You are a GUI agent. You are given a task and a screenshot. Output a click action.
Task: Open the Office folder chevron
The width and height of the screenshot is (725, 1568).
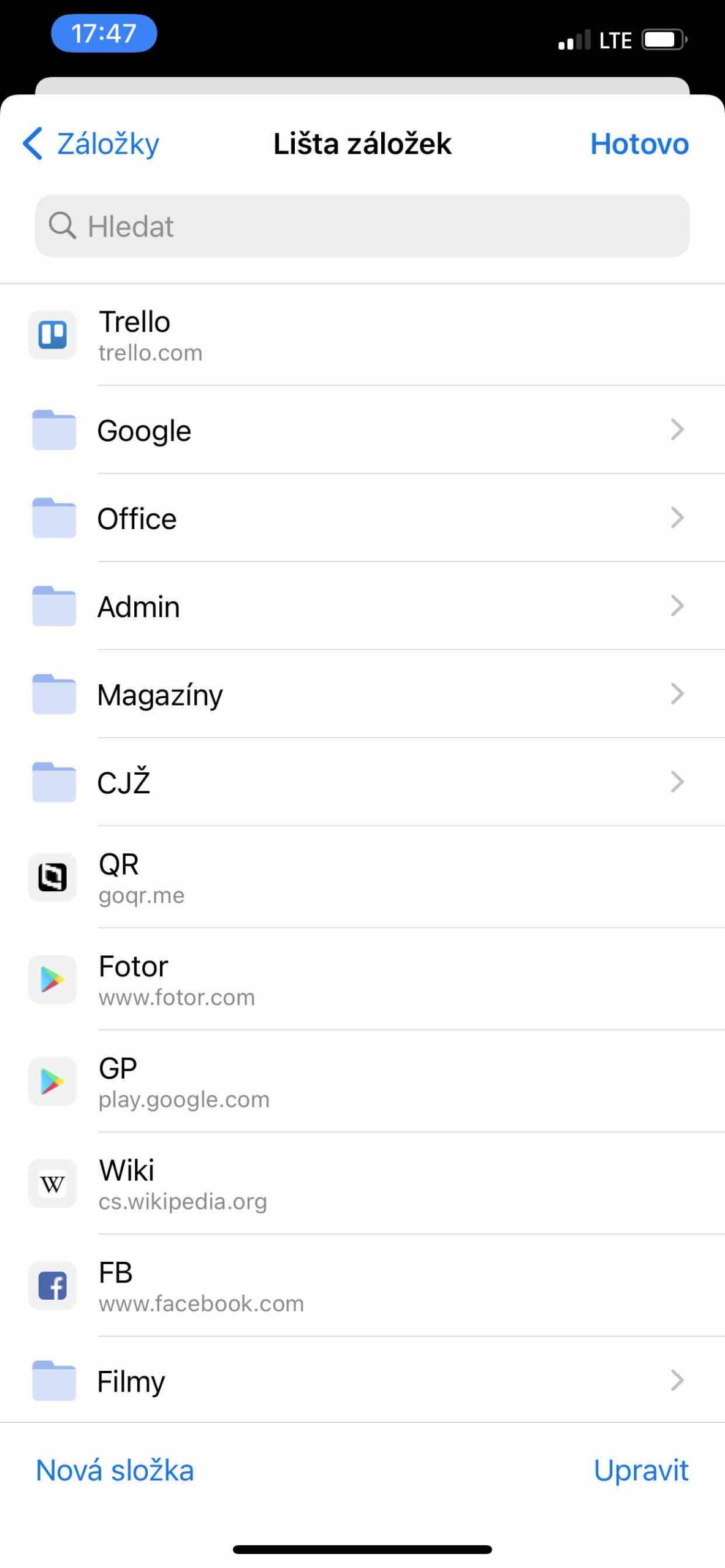[x=676, y=518]
